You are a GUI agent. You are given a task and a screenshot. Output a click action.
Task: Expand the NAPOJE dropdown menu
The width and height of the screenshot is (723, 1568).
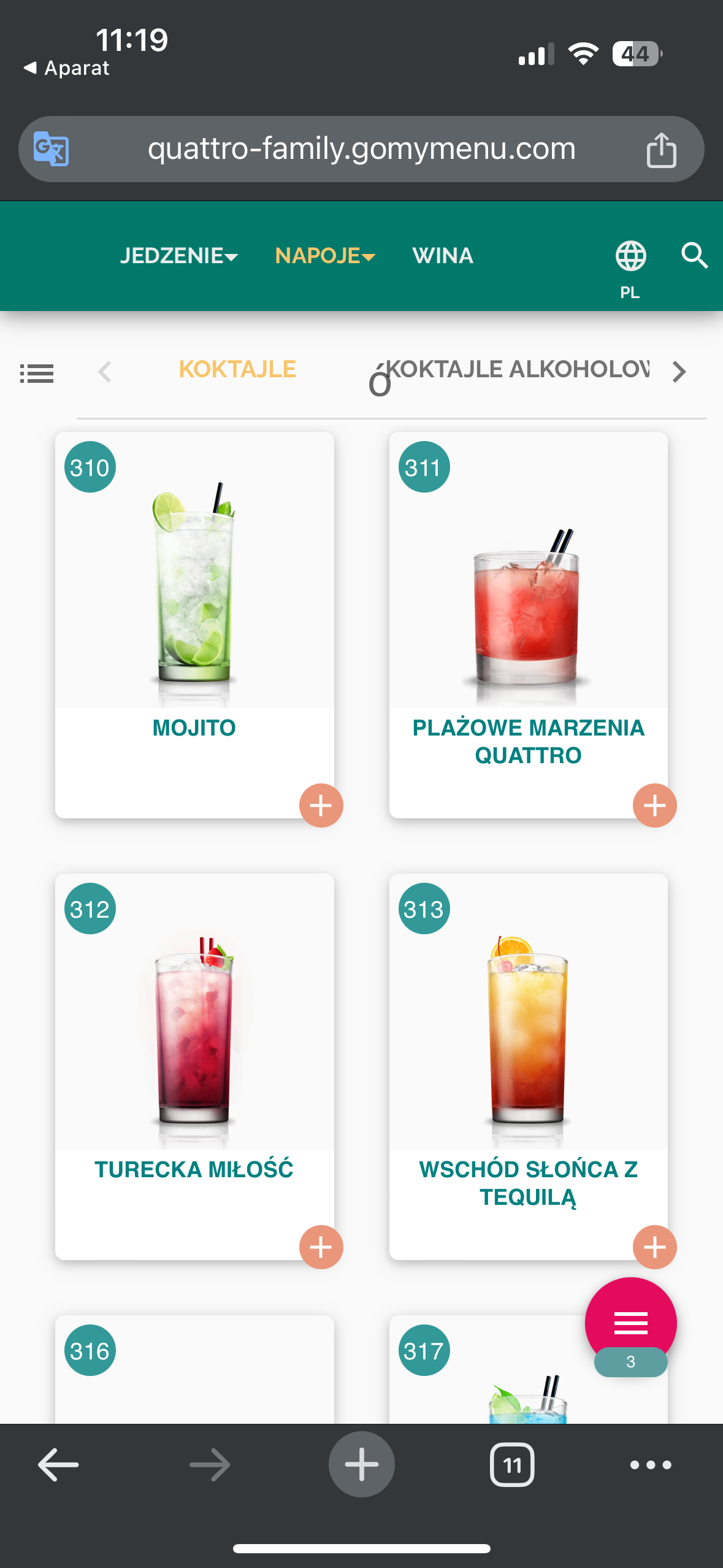pos(325,256)
